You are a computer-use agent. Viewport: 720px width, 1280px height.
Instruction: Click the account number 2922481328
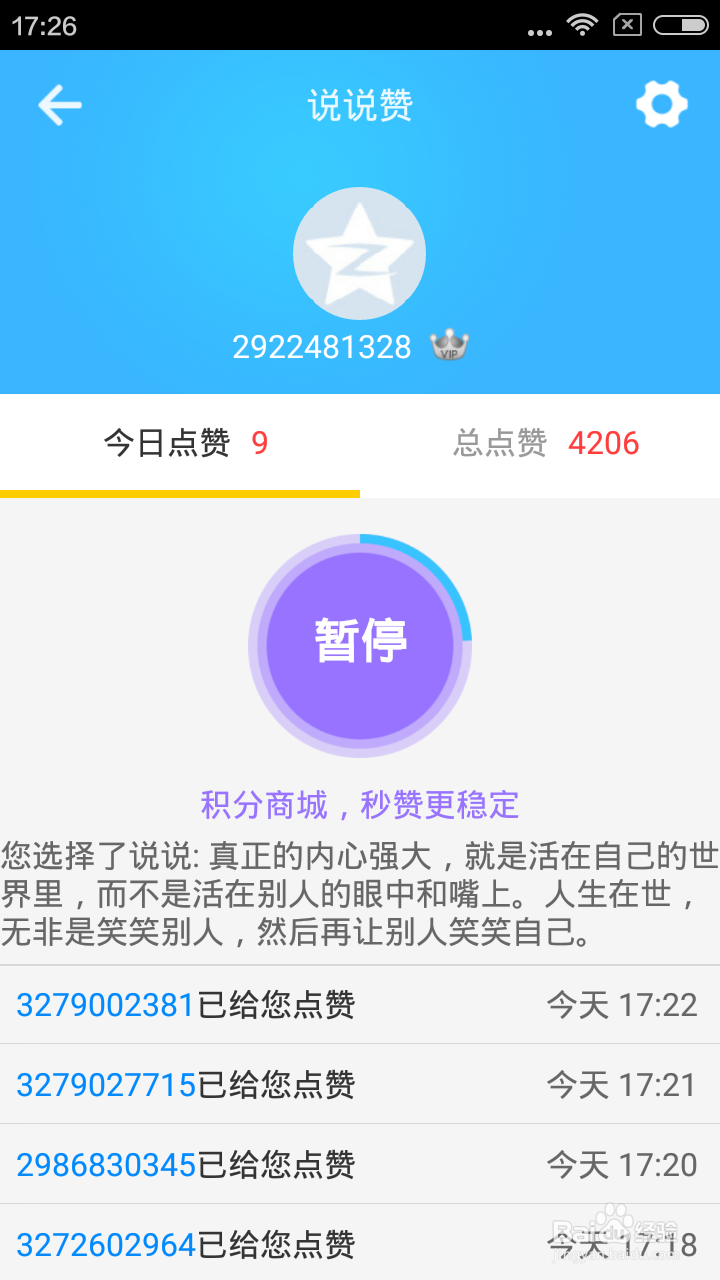point(324,347)
